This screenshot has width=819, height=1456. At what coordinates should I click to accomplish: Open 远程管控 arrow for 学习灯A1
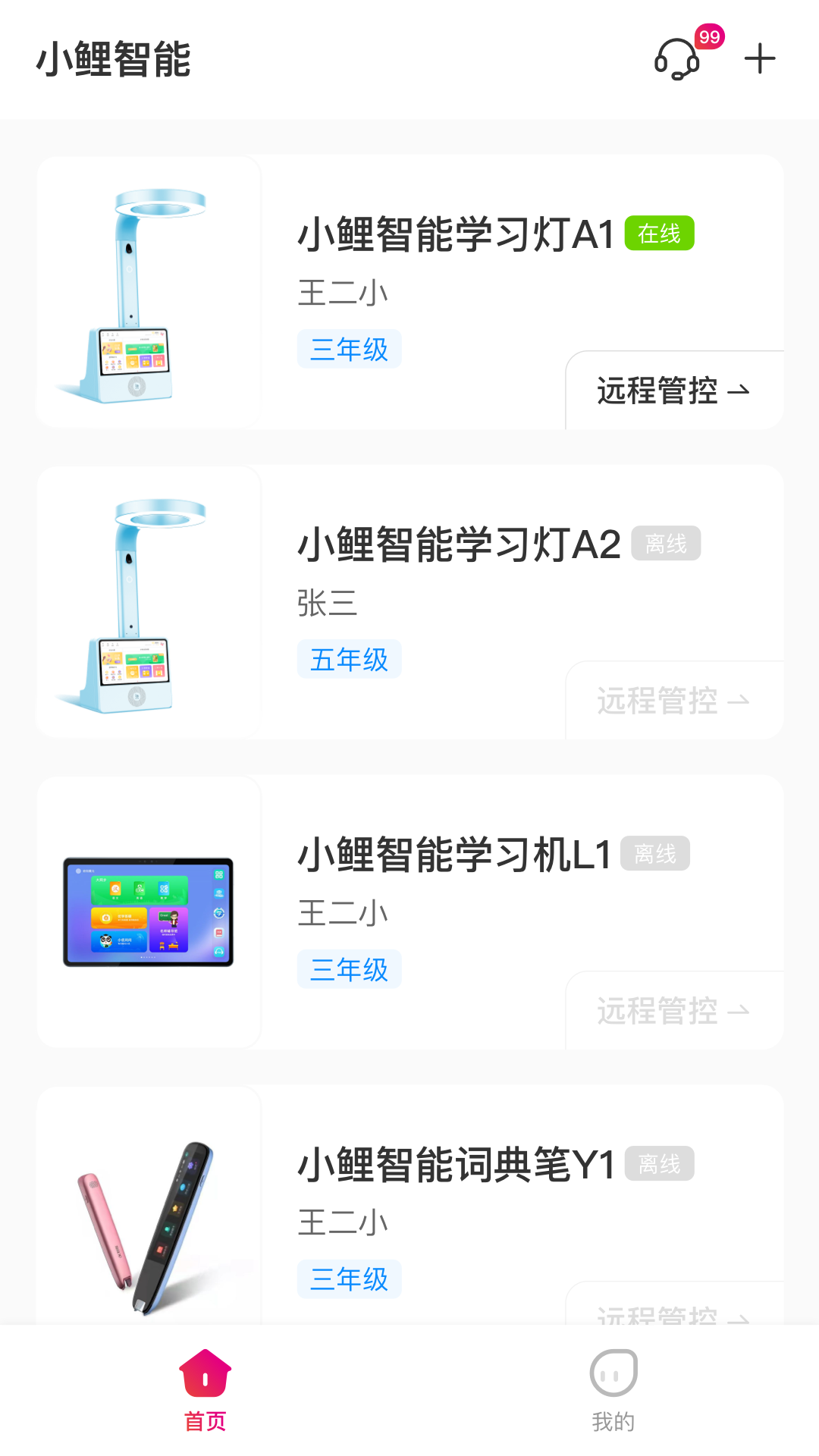click(x=670, y=391)
